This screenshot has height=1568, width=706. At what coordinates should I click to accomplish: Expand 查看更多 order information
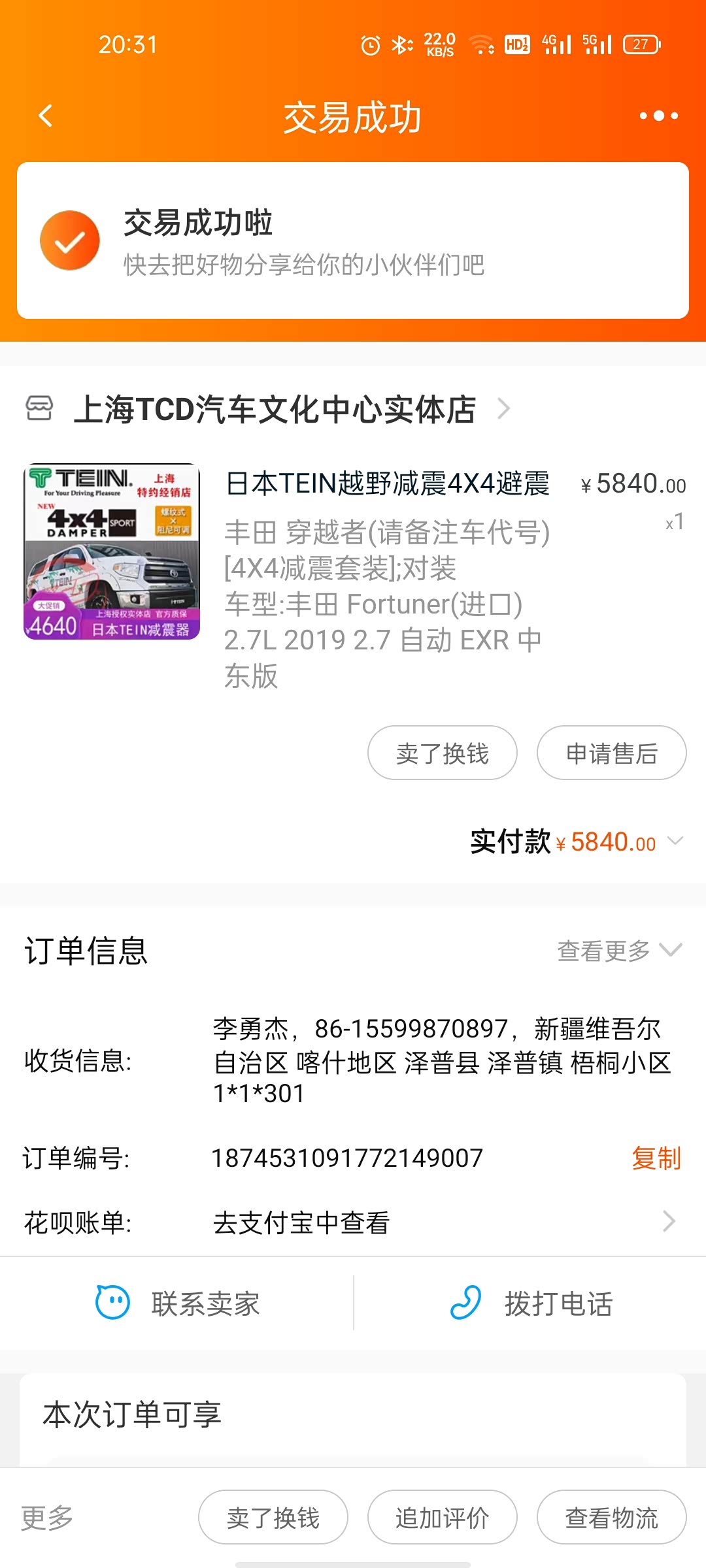click(x=618, y=951)
